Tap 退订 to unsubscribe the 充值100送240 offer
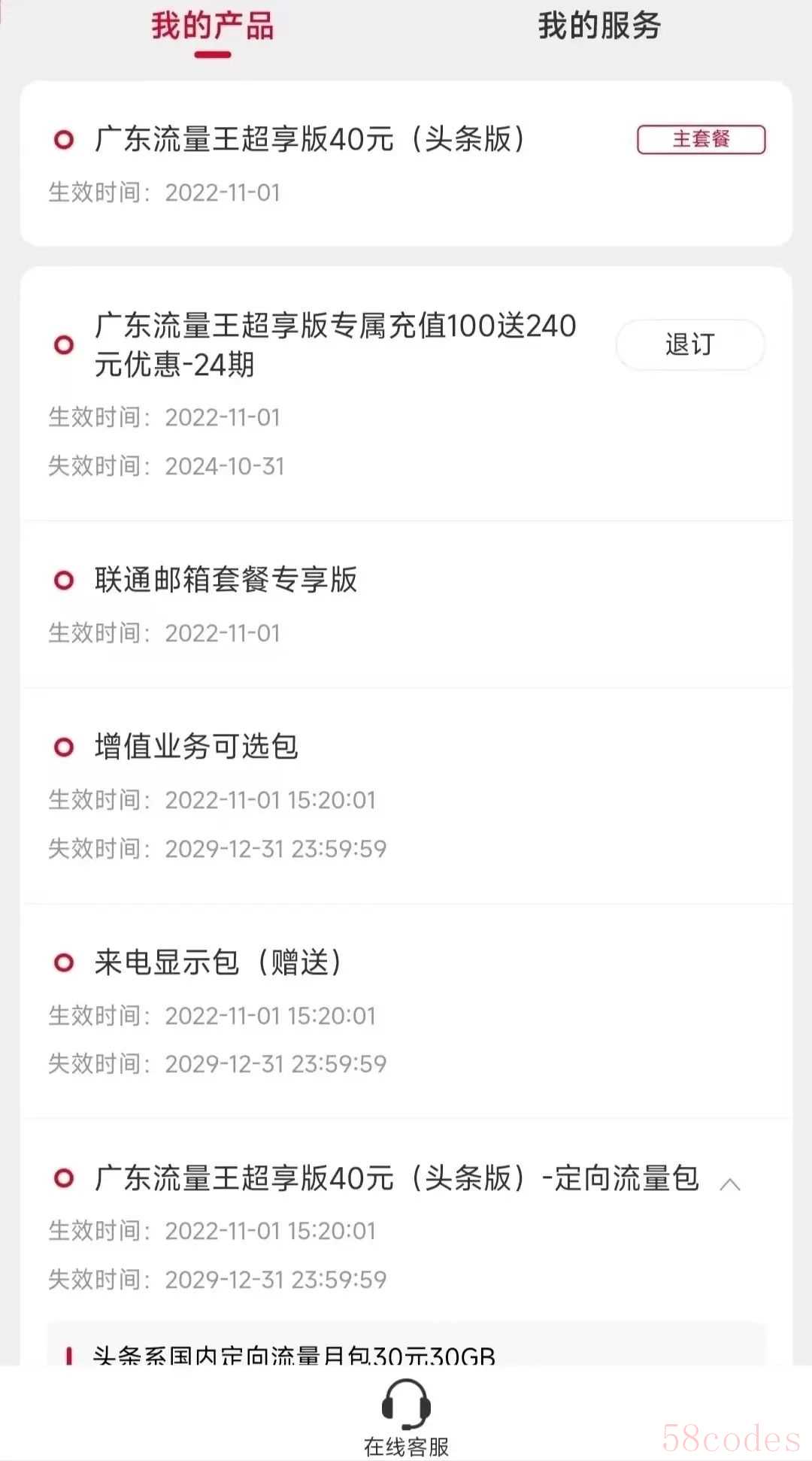812x1461 pixels. [x=690, y=344]
